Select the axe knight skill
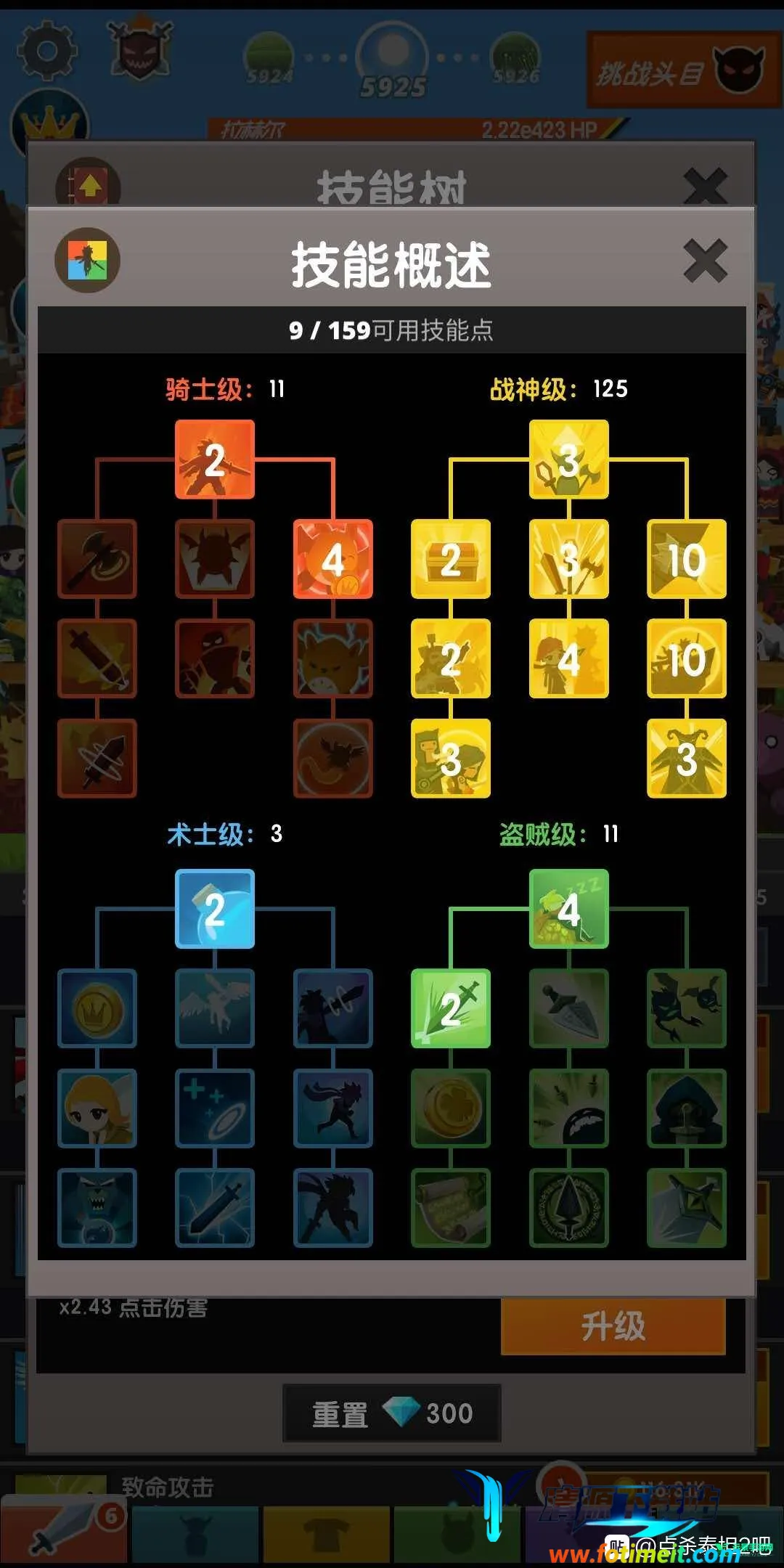Image resolution: width=784 pixels, height=1568 pixels. (x=97, y=559)
